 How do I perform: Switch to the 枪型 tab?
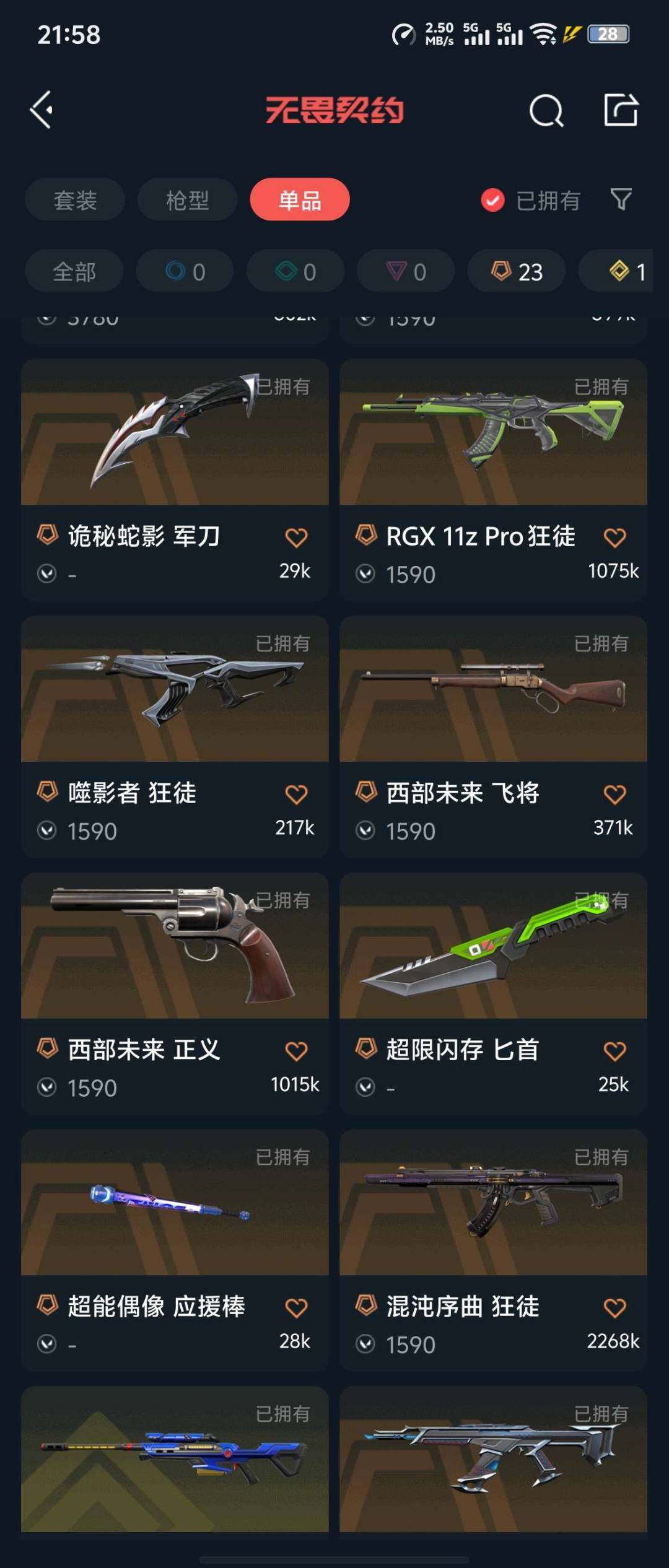[x=186, y=199]
